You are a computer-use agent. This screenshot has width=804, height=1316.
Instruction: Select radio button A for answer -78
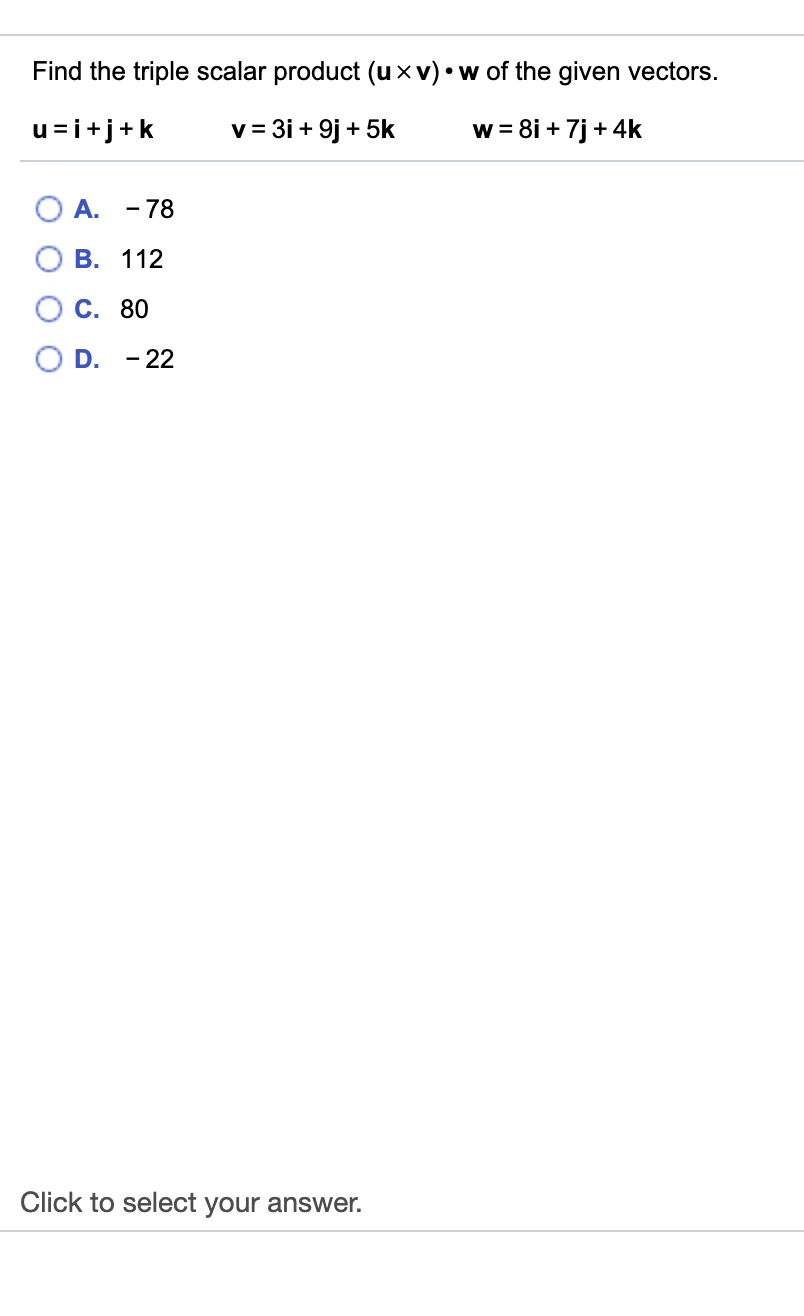click(x=48, y=209)
